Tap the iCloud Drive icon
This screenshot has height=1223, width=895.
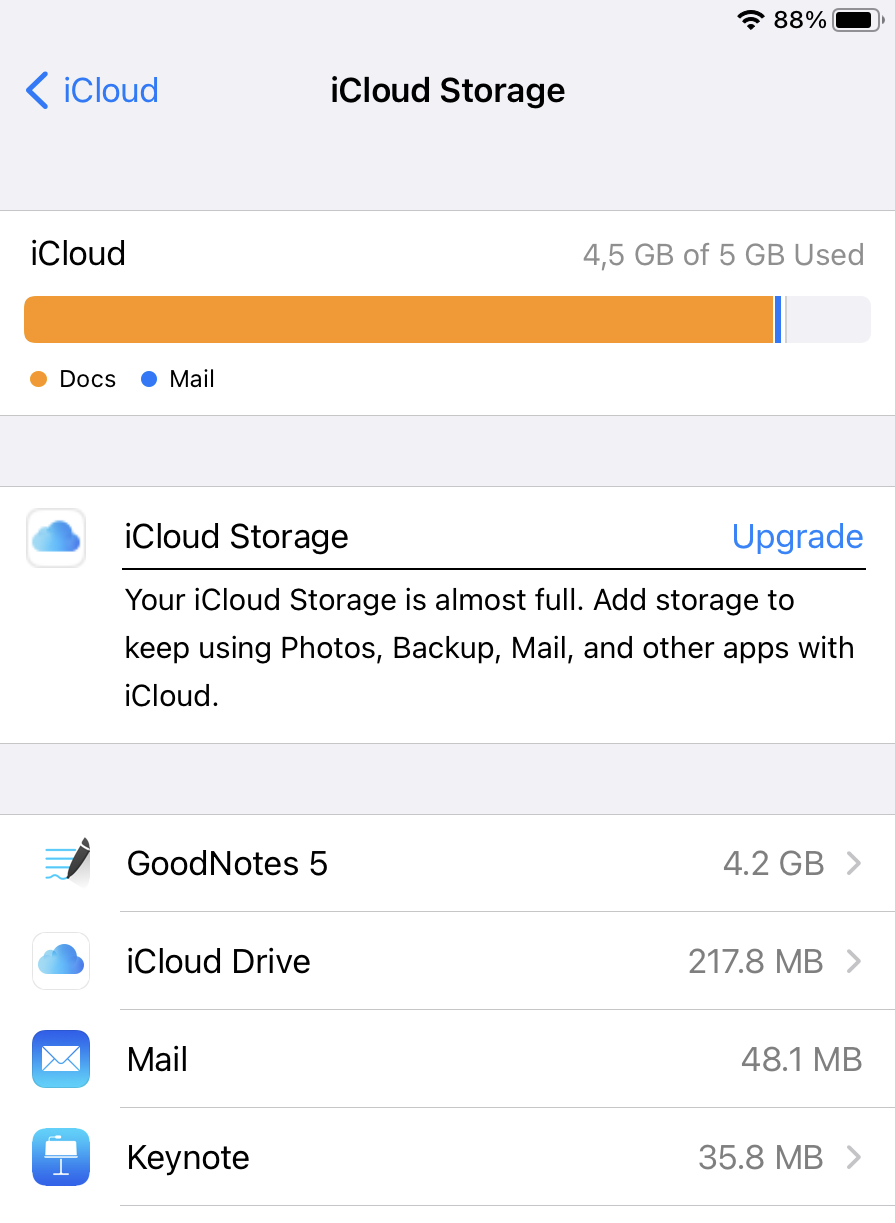coord(60,961)
